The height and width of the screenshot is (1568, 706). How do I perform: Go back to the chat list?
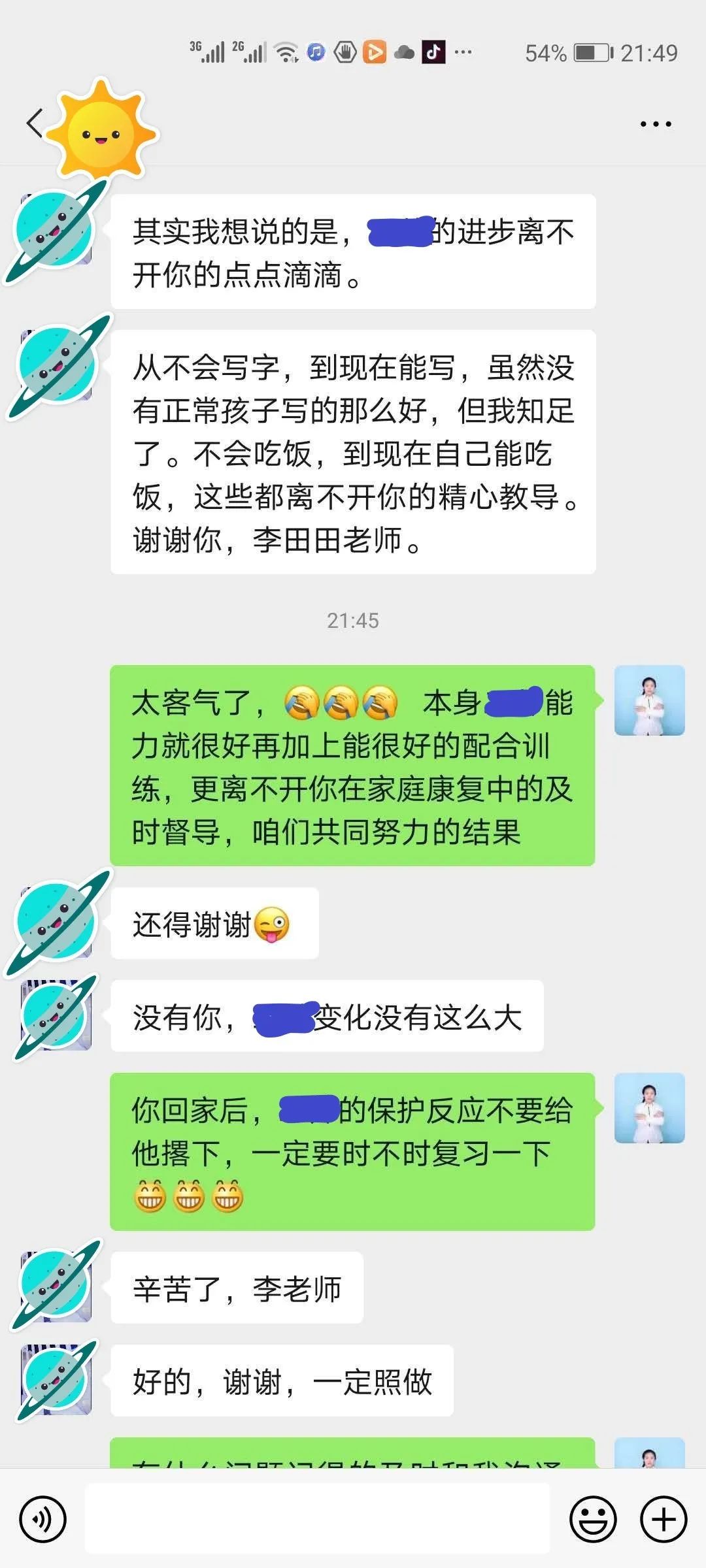(x=35, y=123)
